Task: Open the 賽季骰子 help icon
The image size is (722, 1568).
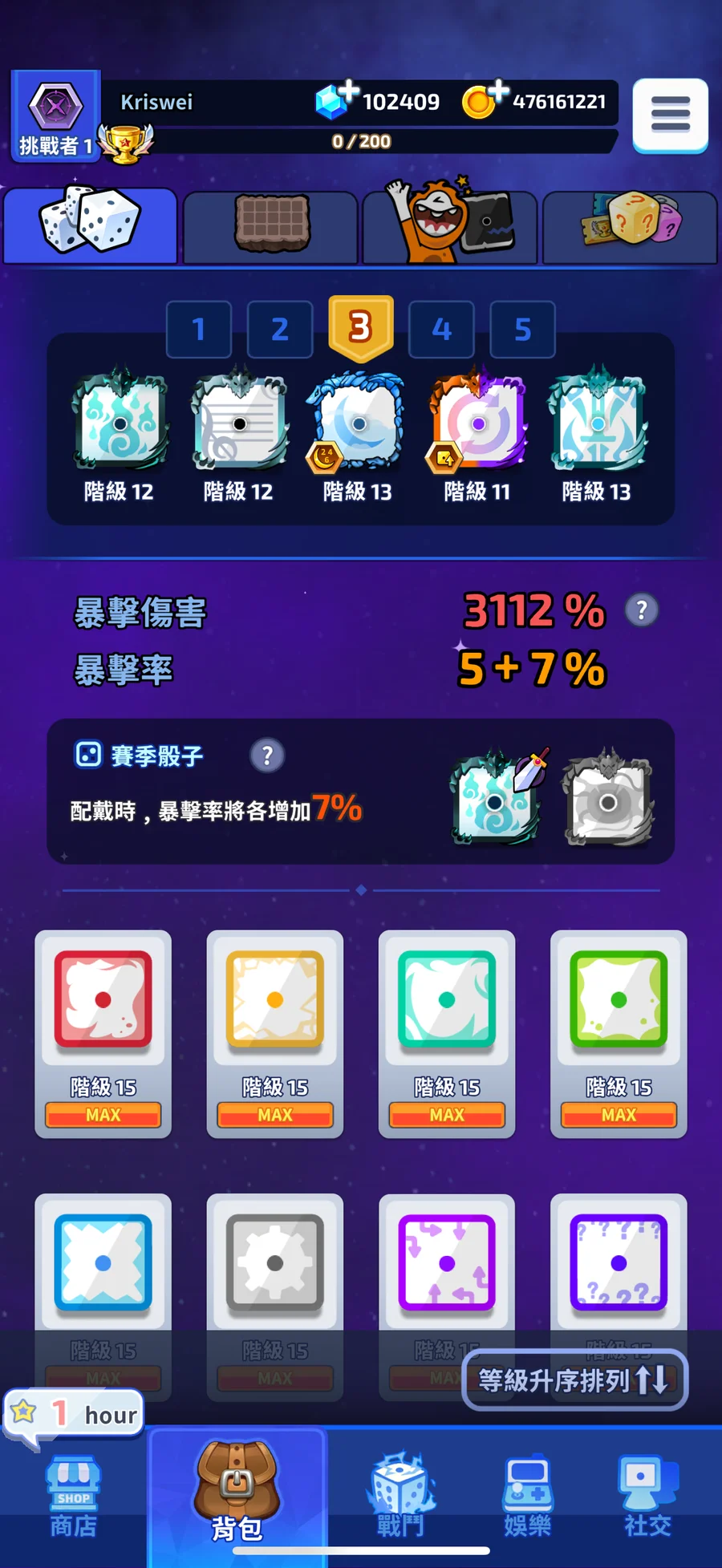Action: tap(267, 756)
